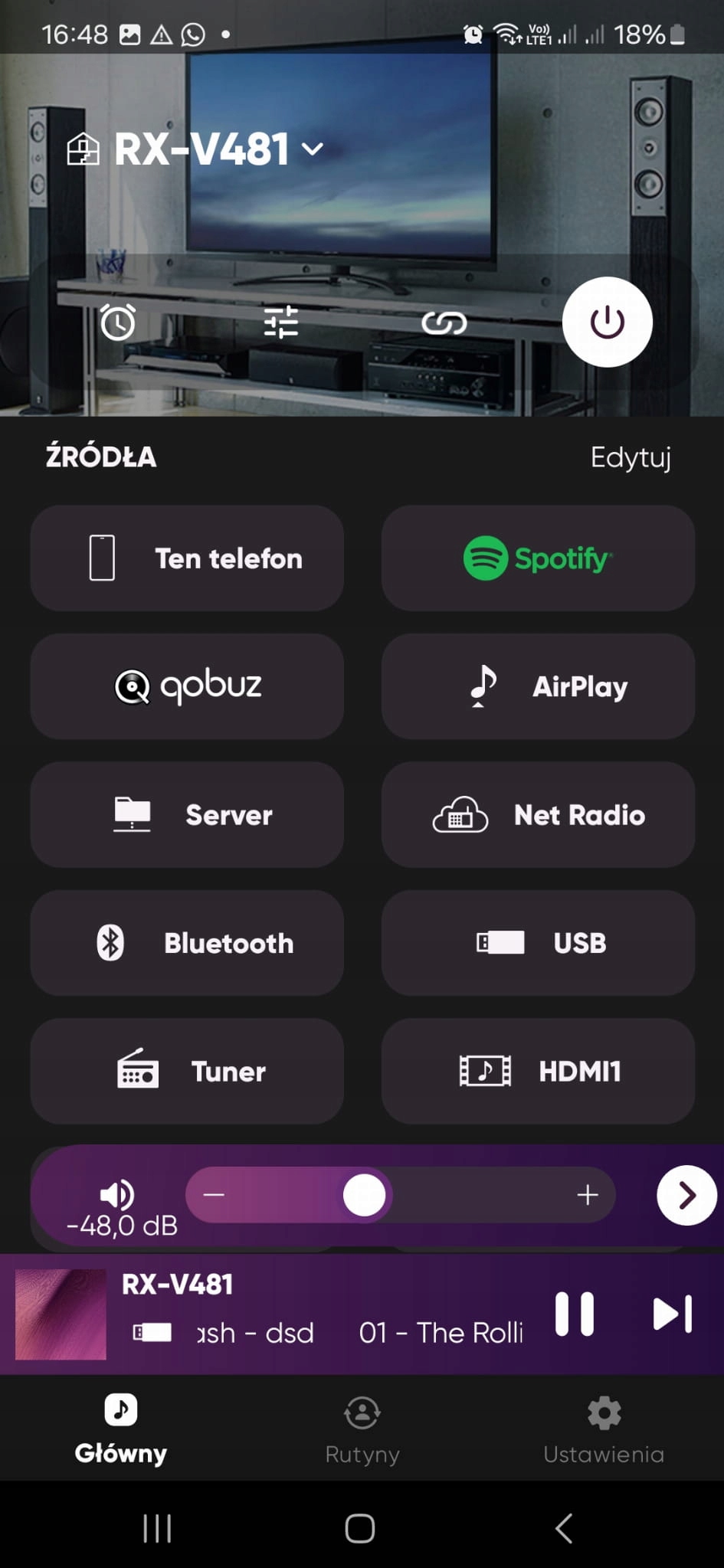Tap the link rooms icon

tap(444, 323)
